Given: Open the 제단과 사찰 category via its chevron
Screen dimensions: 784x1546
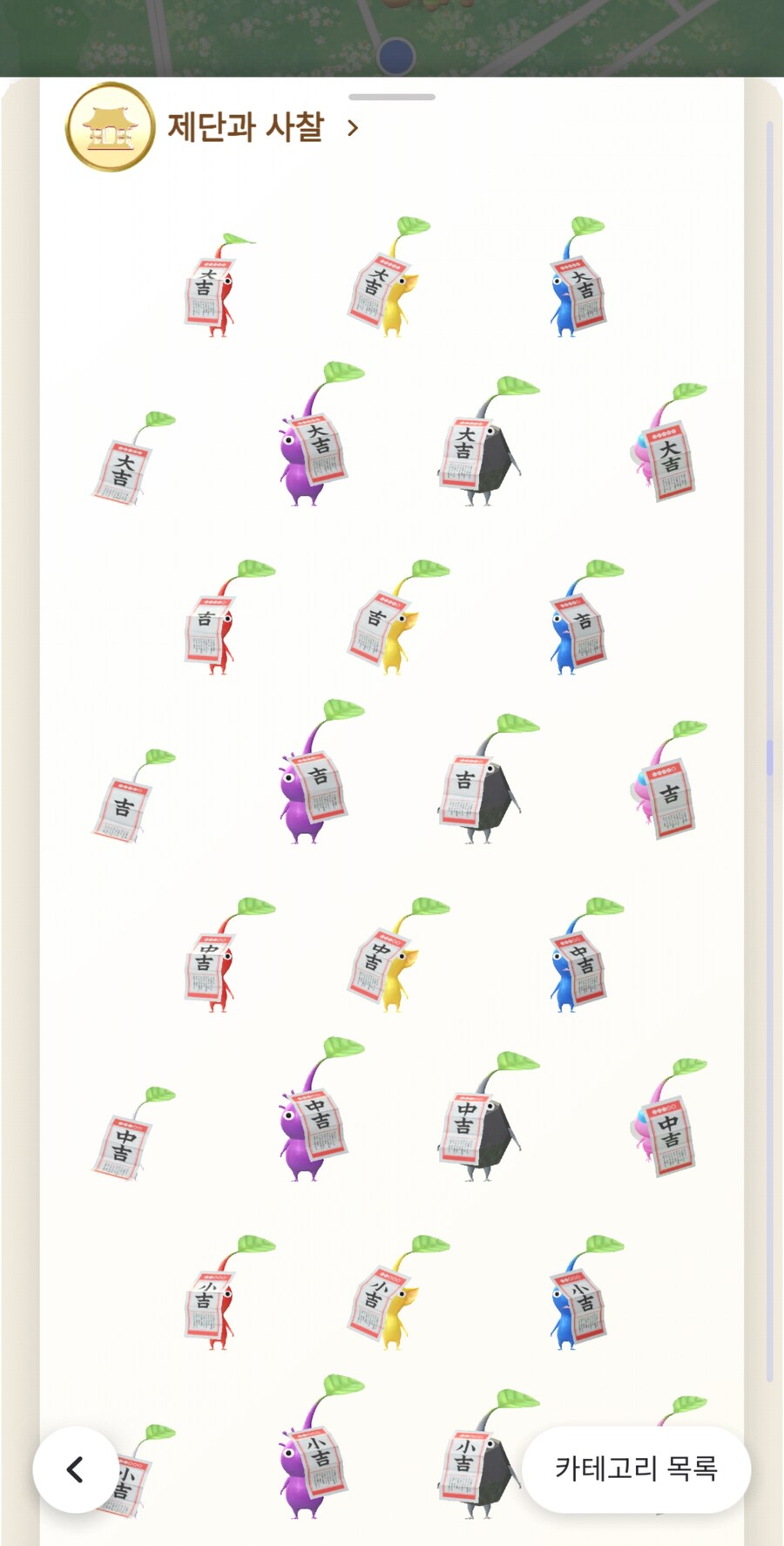Looking at the screenshot, I should click(x=353, y=128).
